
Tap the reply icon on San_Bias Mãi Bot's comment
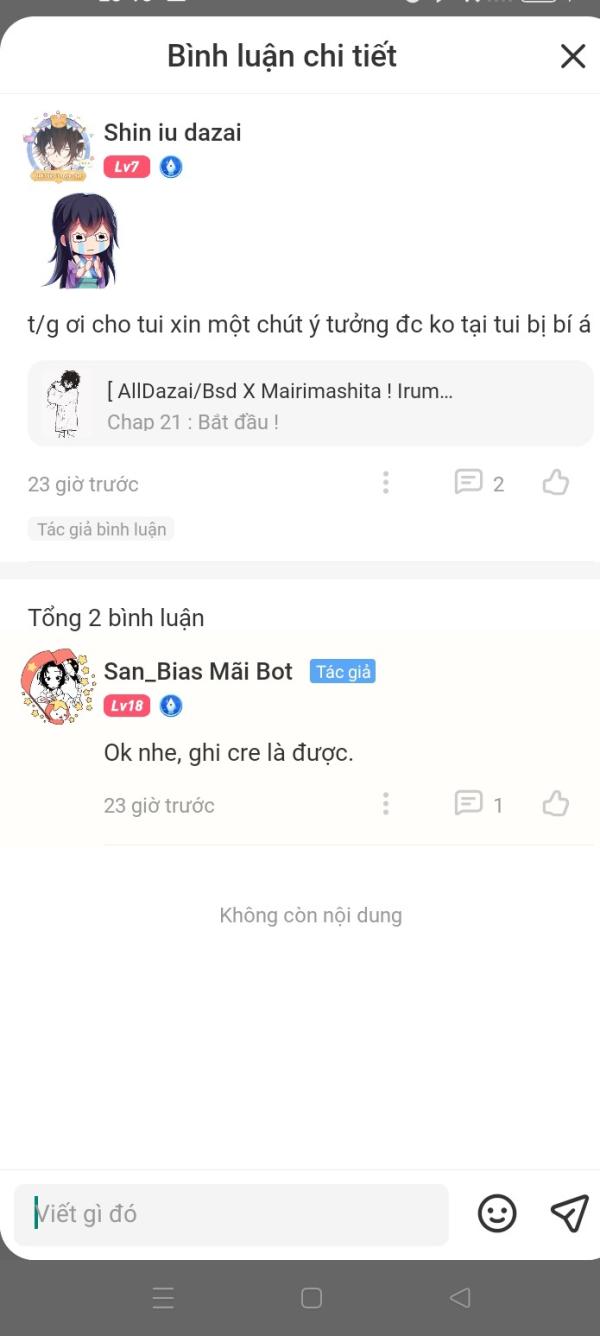(469, 803)
